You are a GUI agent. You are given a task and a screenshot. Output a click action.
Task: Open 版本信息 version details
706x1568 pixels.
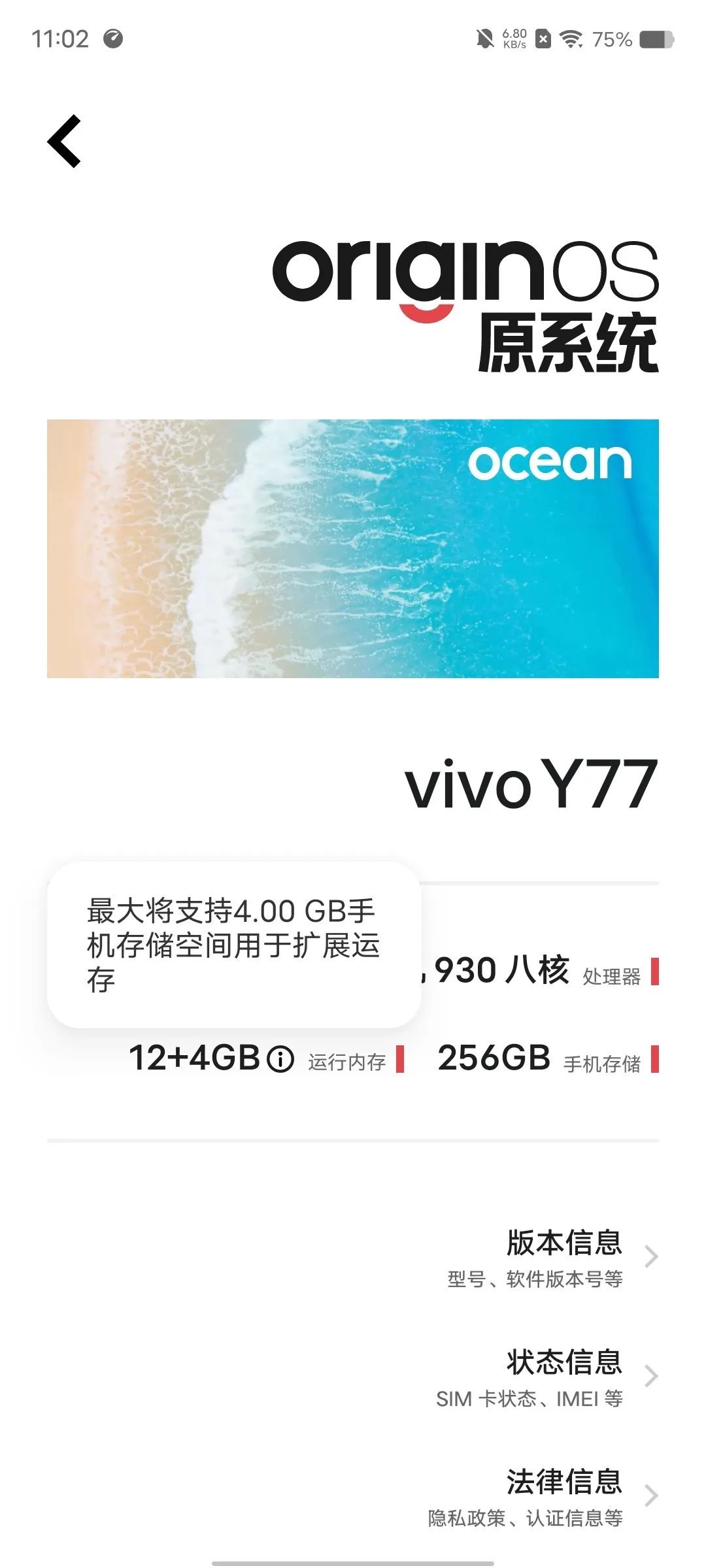[x=563, y=1256]
